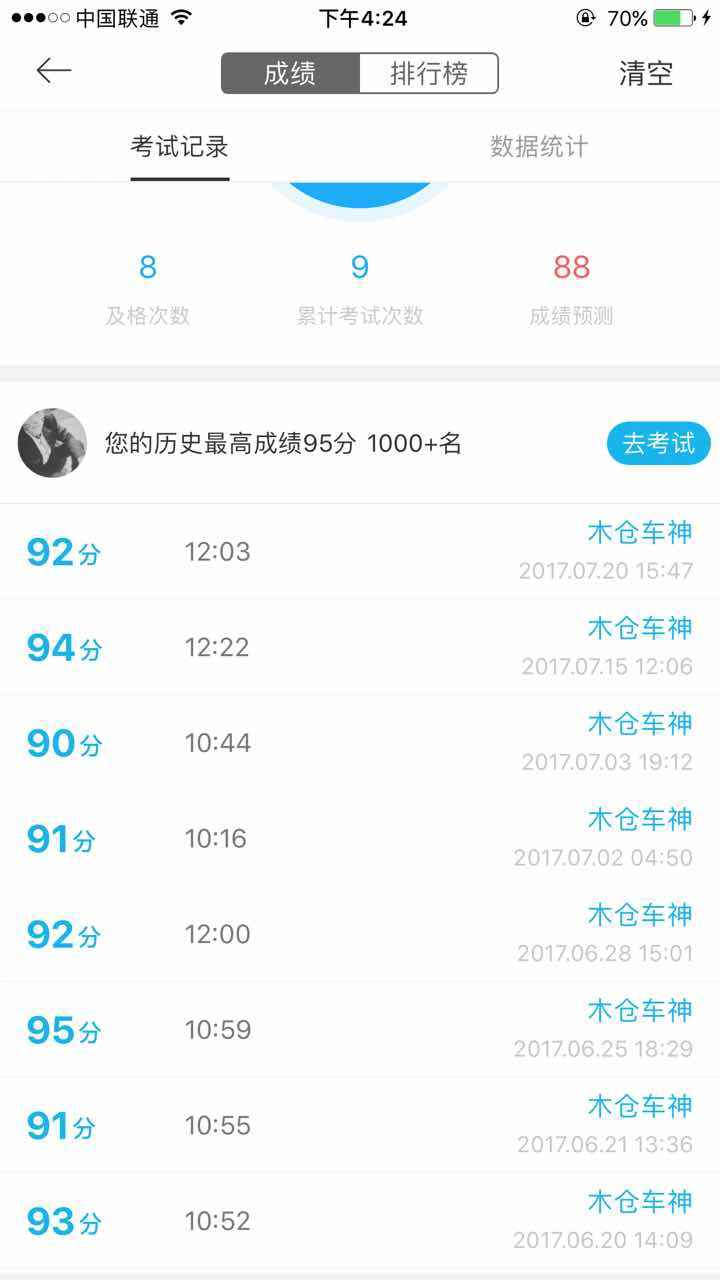Switch to the 排行榜 segment
Viewport: 720px width, 1280px height.
click(x=429, y=73)
